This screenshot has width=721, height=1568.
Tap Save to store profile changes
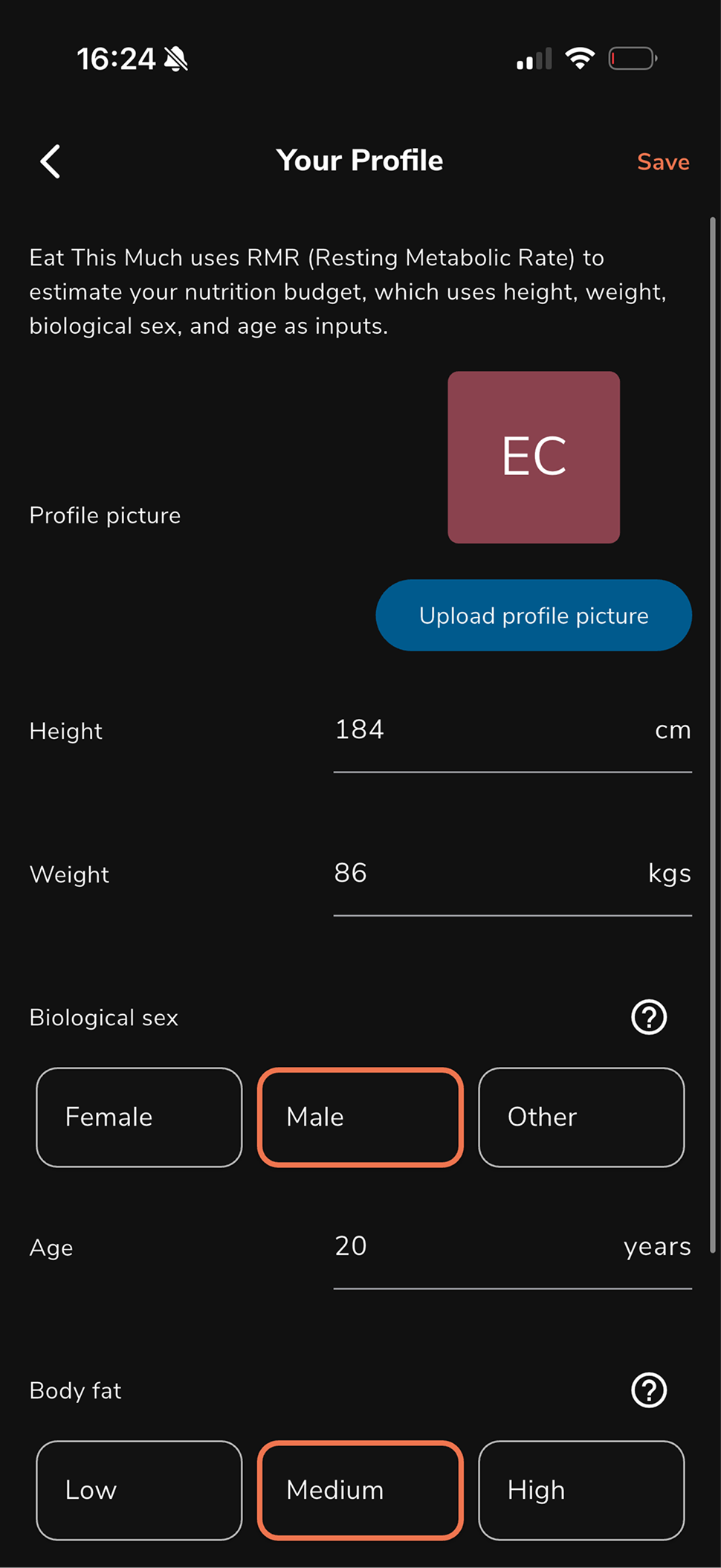coord(662,161)
